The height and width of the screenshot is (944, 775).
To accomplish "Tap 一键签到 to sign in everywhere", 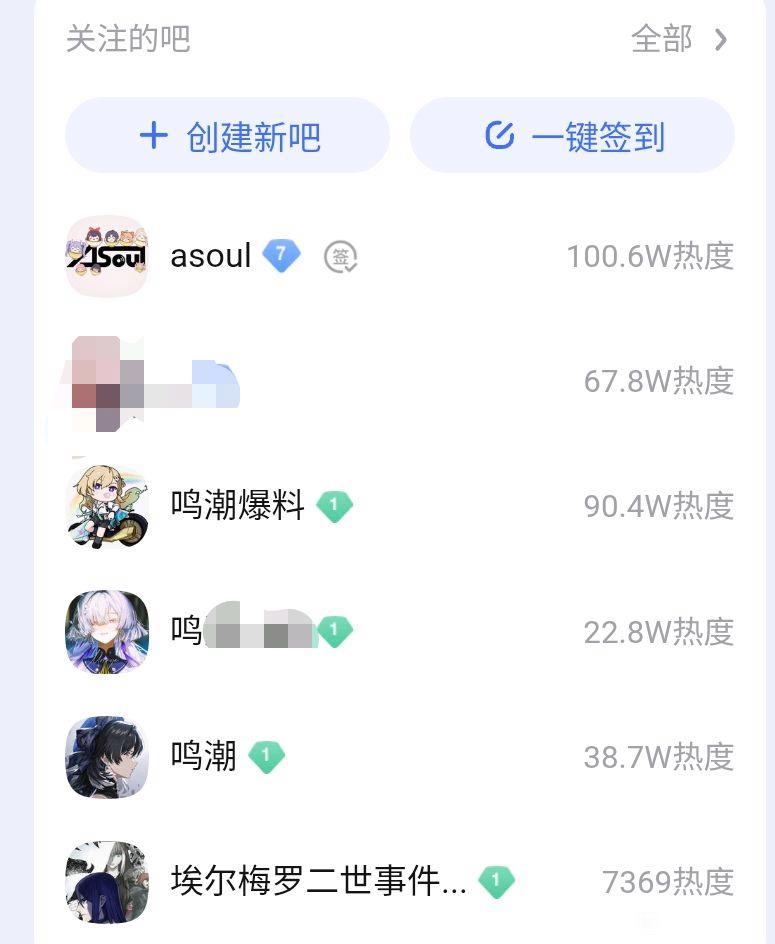I will pyautogui.click(x=573, y=136).
